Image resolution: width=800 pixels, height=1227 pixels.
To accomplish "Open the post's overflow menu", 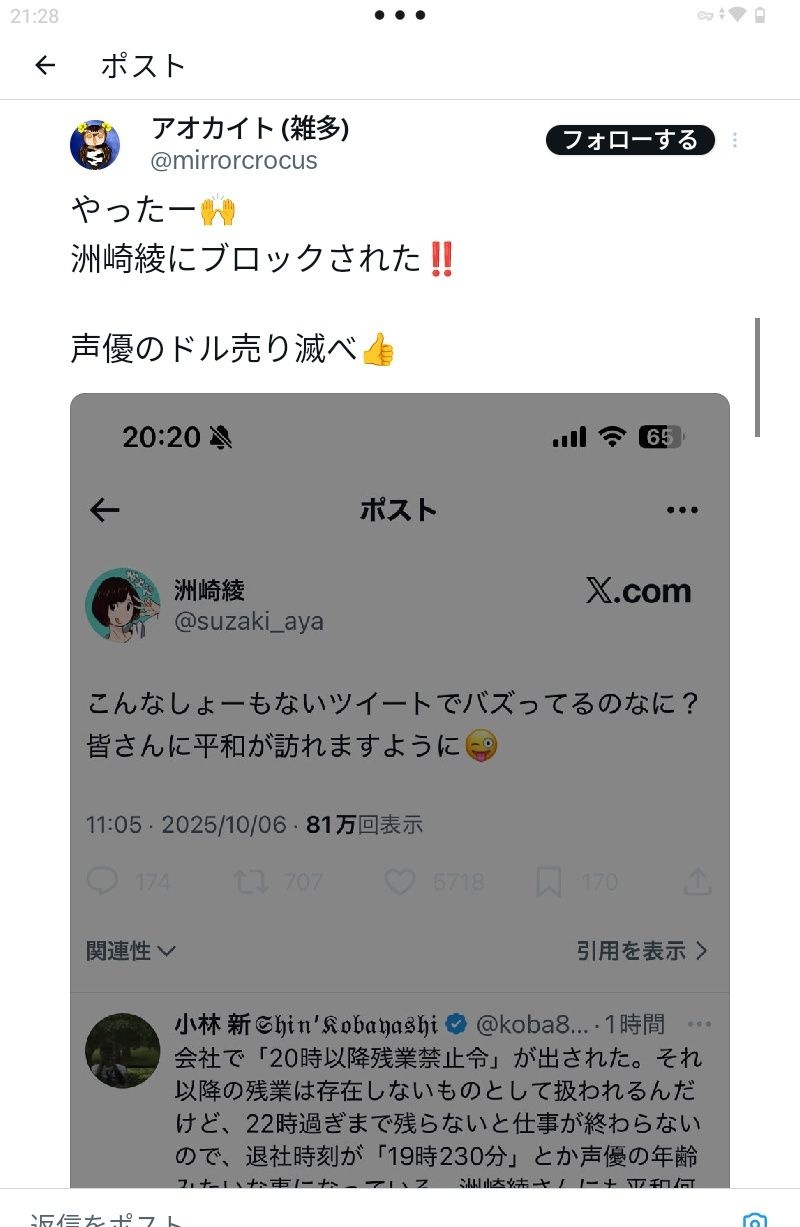I will point(735,140).
